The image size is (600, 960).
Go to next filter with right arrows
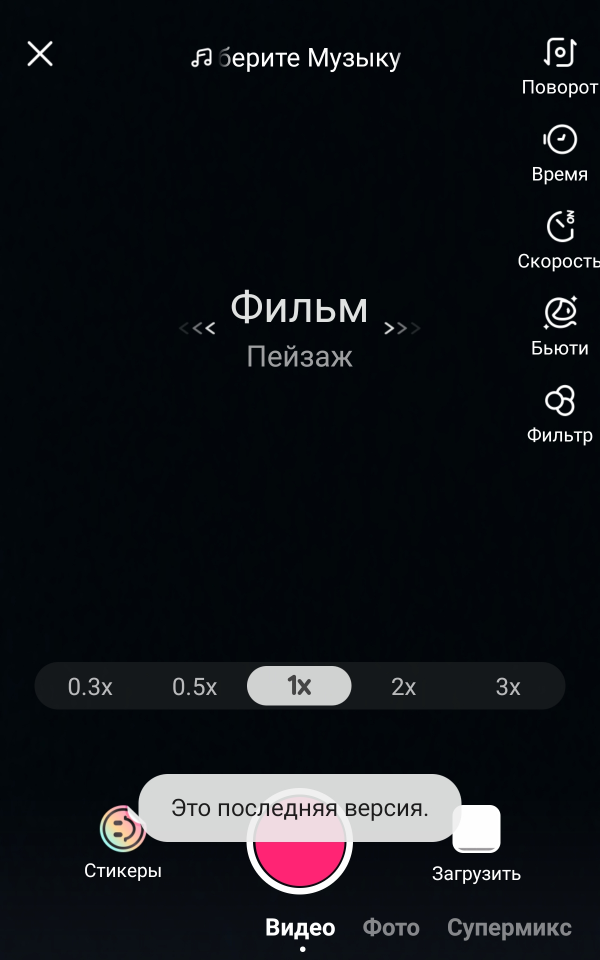click(402, 328)
